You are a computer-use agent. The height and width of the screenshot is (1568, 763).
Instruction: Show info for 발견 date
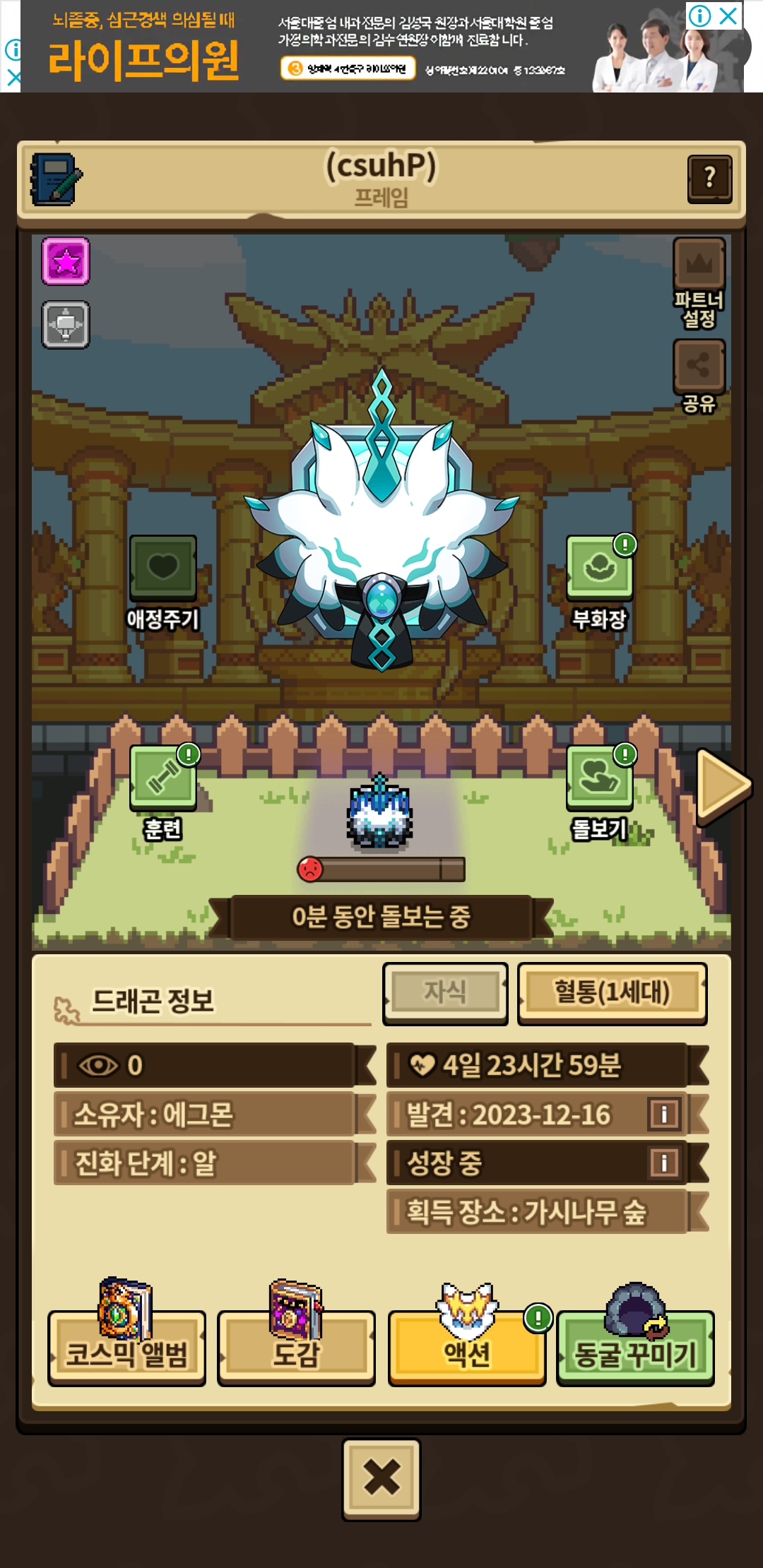point(664,1115)
